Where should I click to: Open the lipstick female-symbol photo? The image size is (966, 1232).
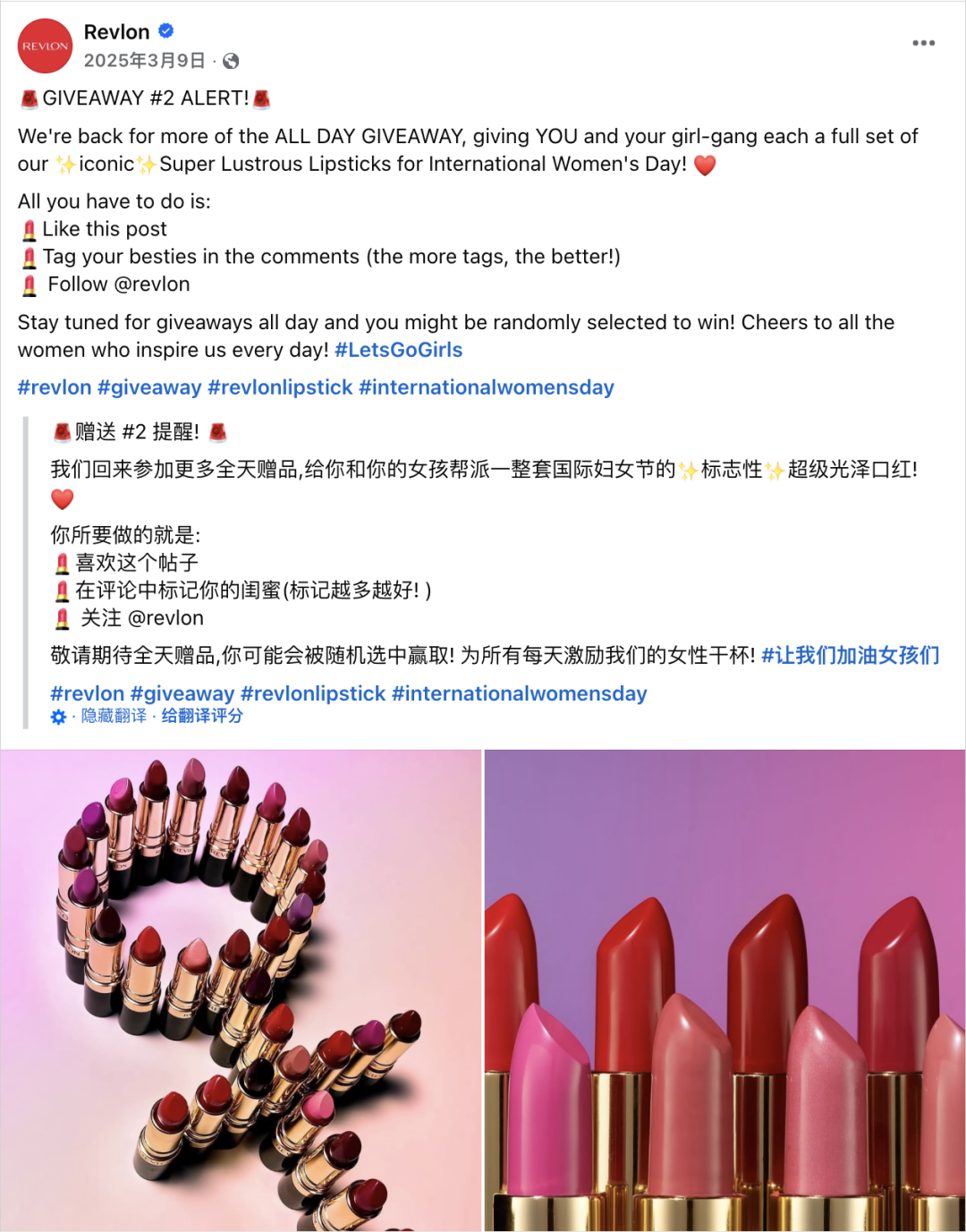point(241,990)
